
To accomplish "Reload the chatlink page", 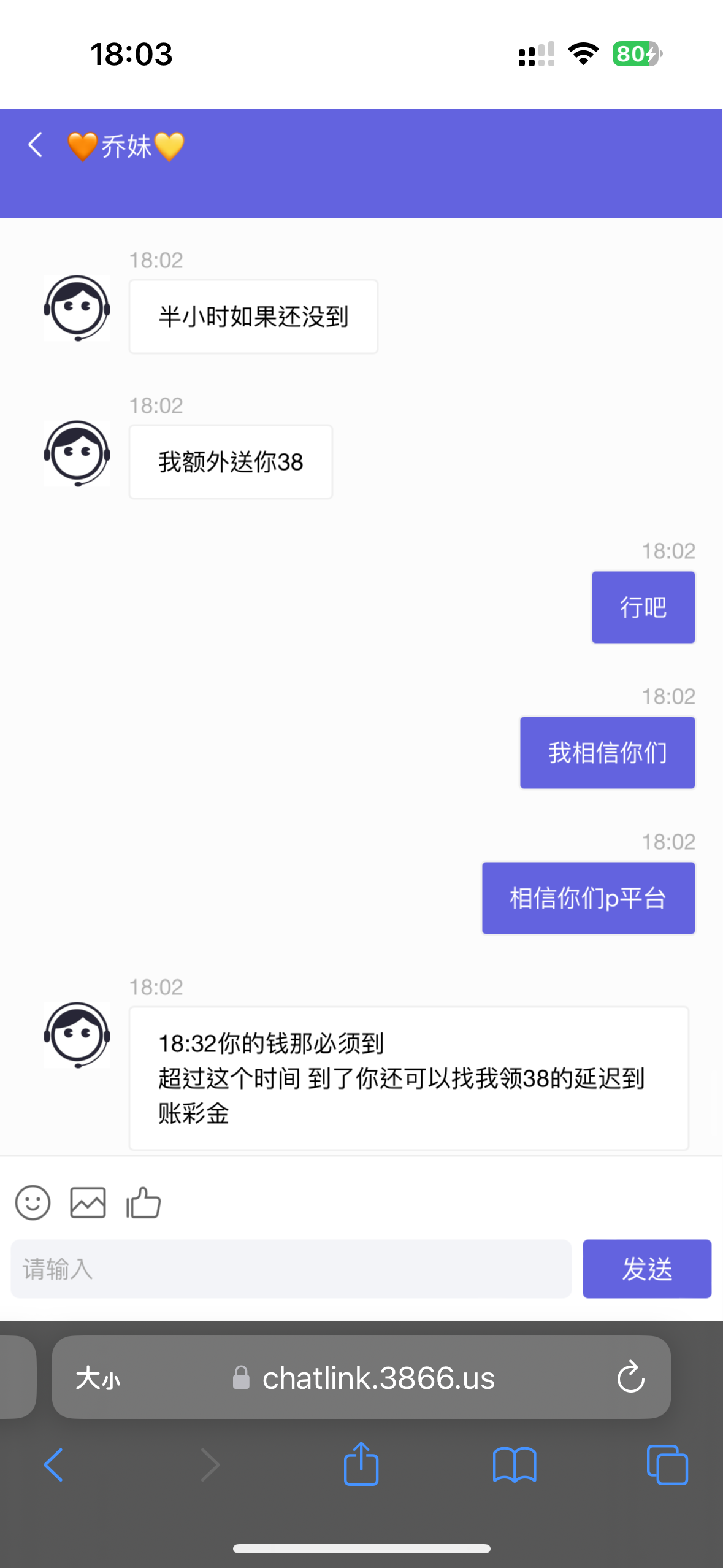I will [x=630, y=1378].
